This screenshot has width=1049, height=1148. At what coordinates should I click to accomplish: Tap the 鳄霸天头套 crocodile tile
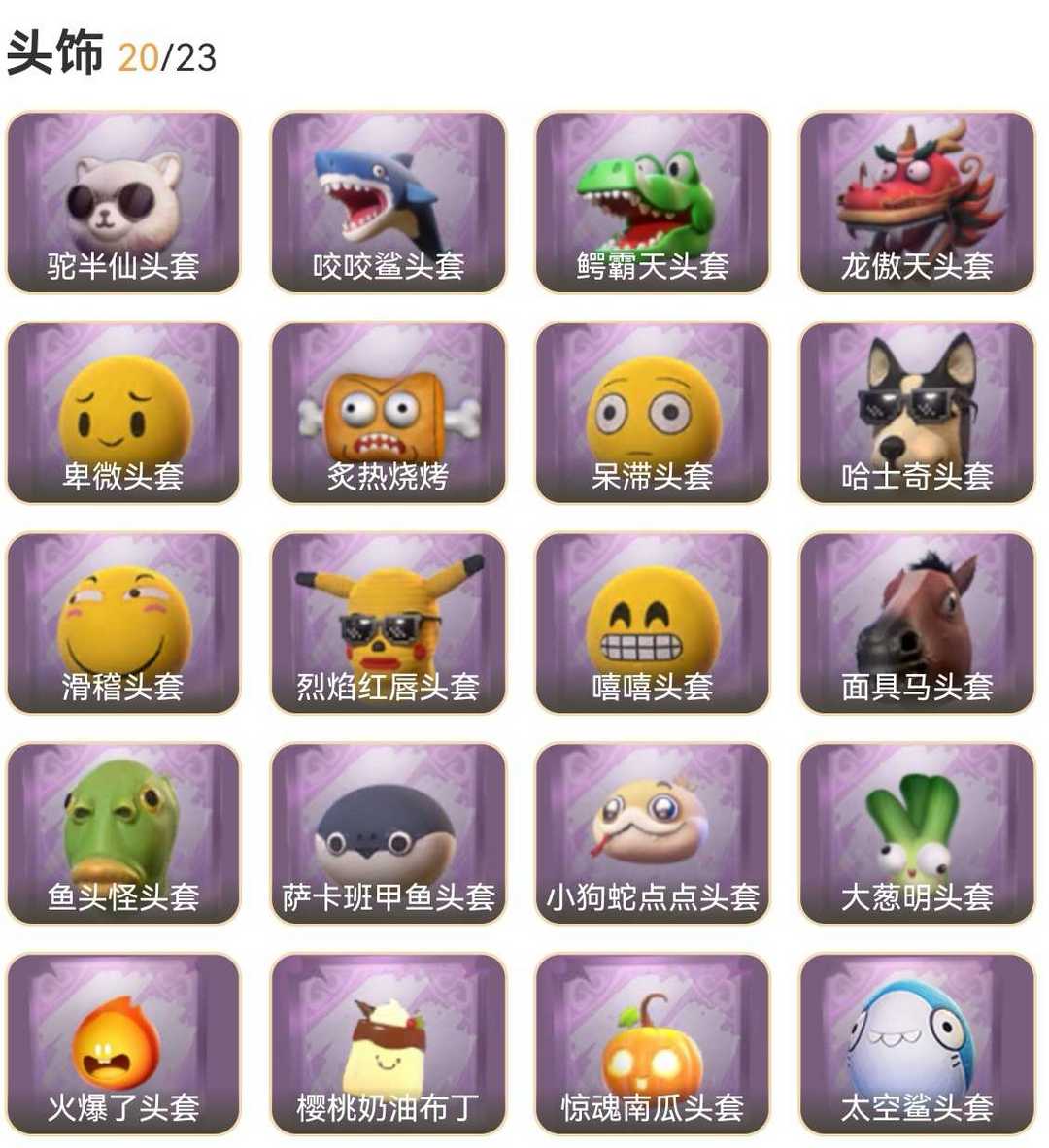tap(652, 202)
